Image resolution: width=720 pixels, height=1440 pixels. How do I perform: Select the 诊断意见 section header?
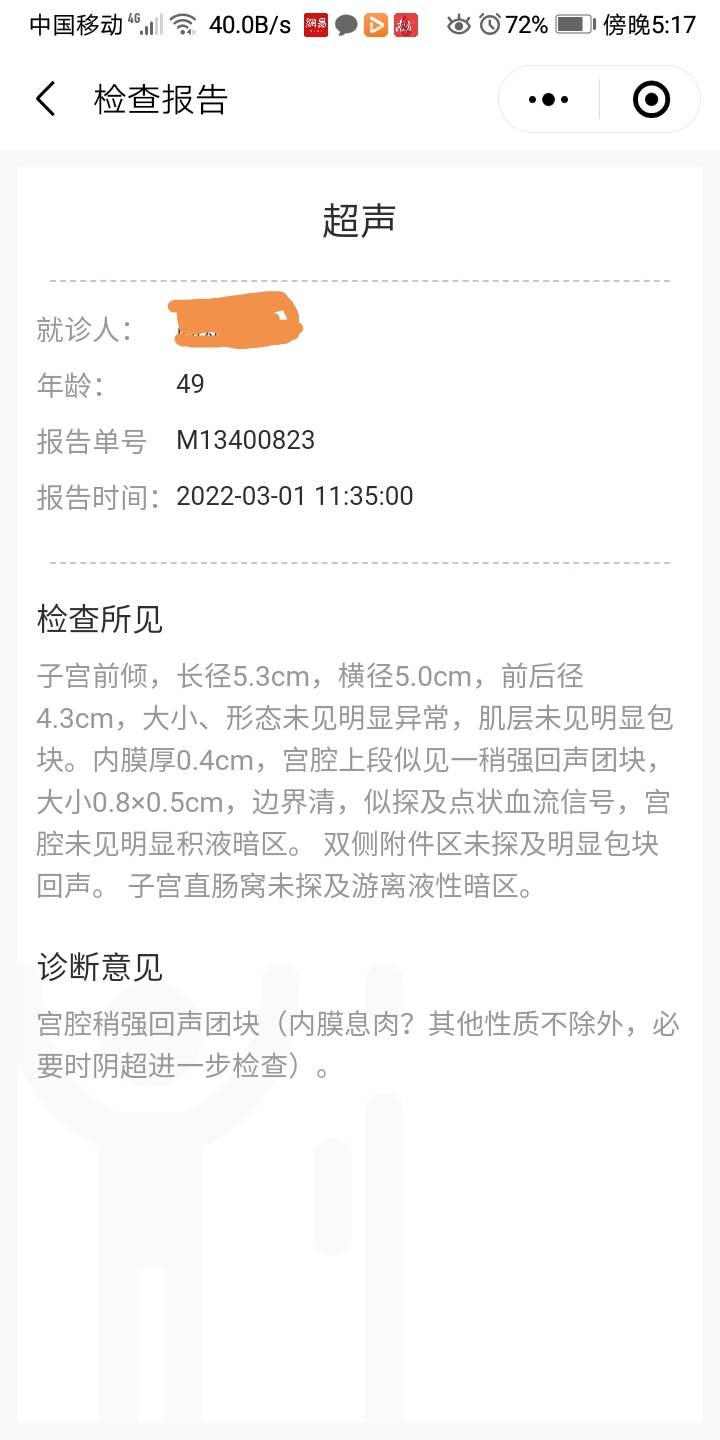tap(96, 966)
